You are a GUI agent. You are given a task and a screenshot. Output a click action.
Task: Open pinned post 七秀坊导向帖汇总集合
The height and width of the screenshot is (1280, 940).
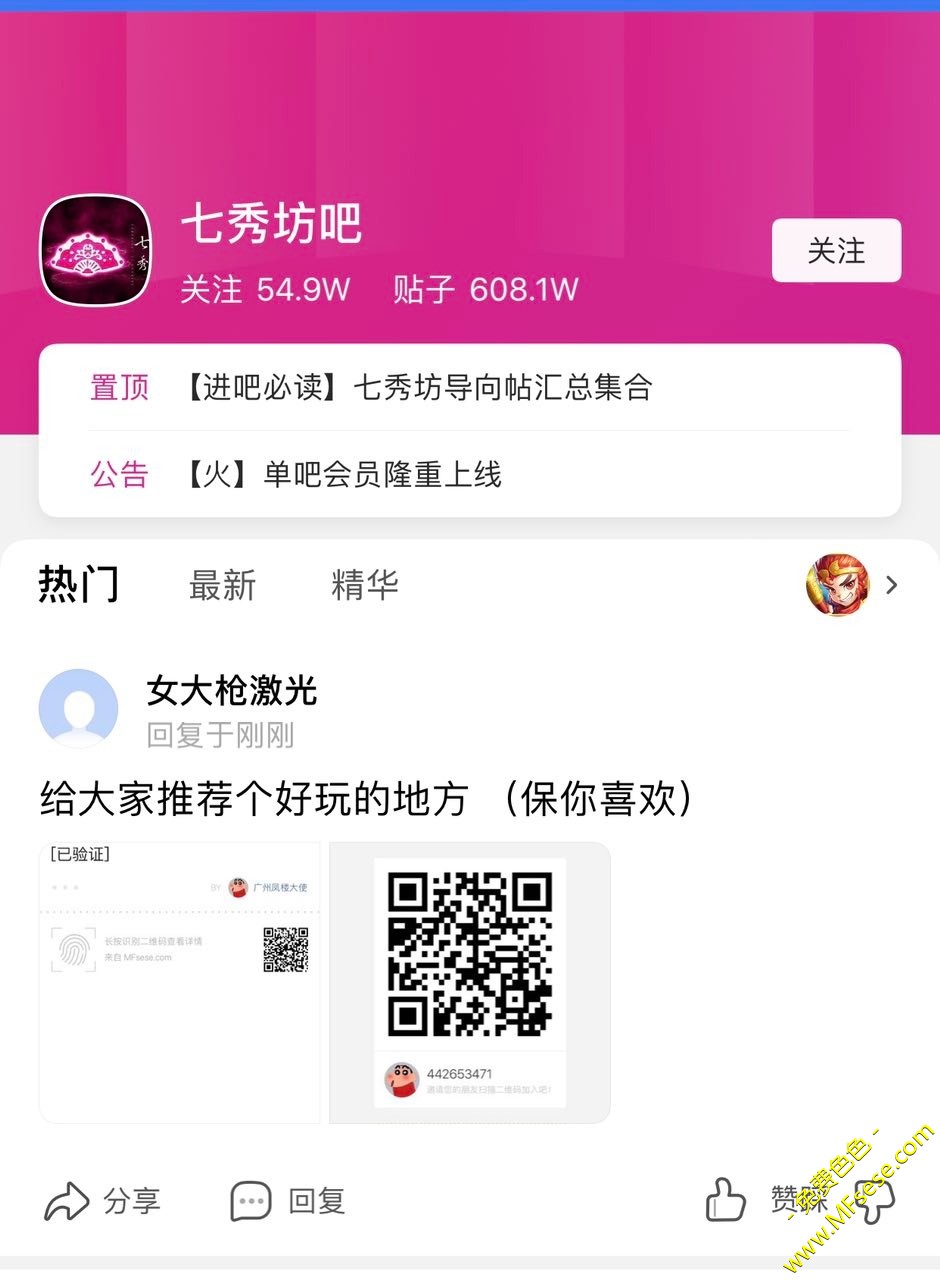[x=420, y=387]
